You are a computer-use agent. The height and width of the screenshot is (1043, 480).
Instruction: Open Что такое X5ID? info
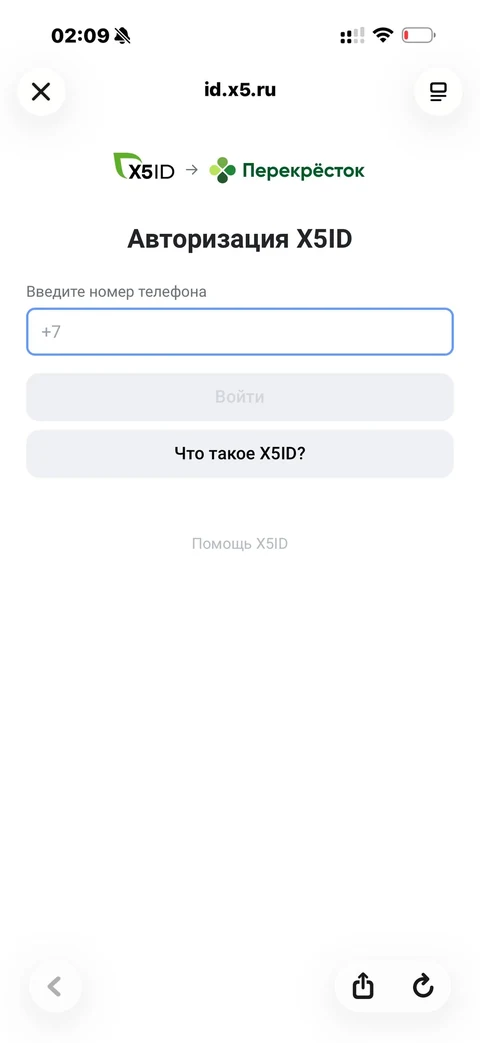[x=240, y=454]
